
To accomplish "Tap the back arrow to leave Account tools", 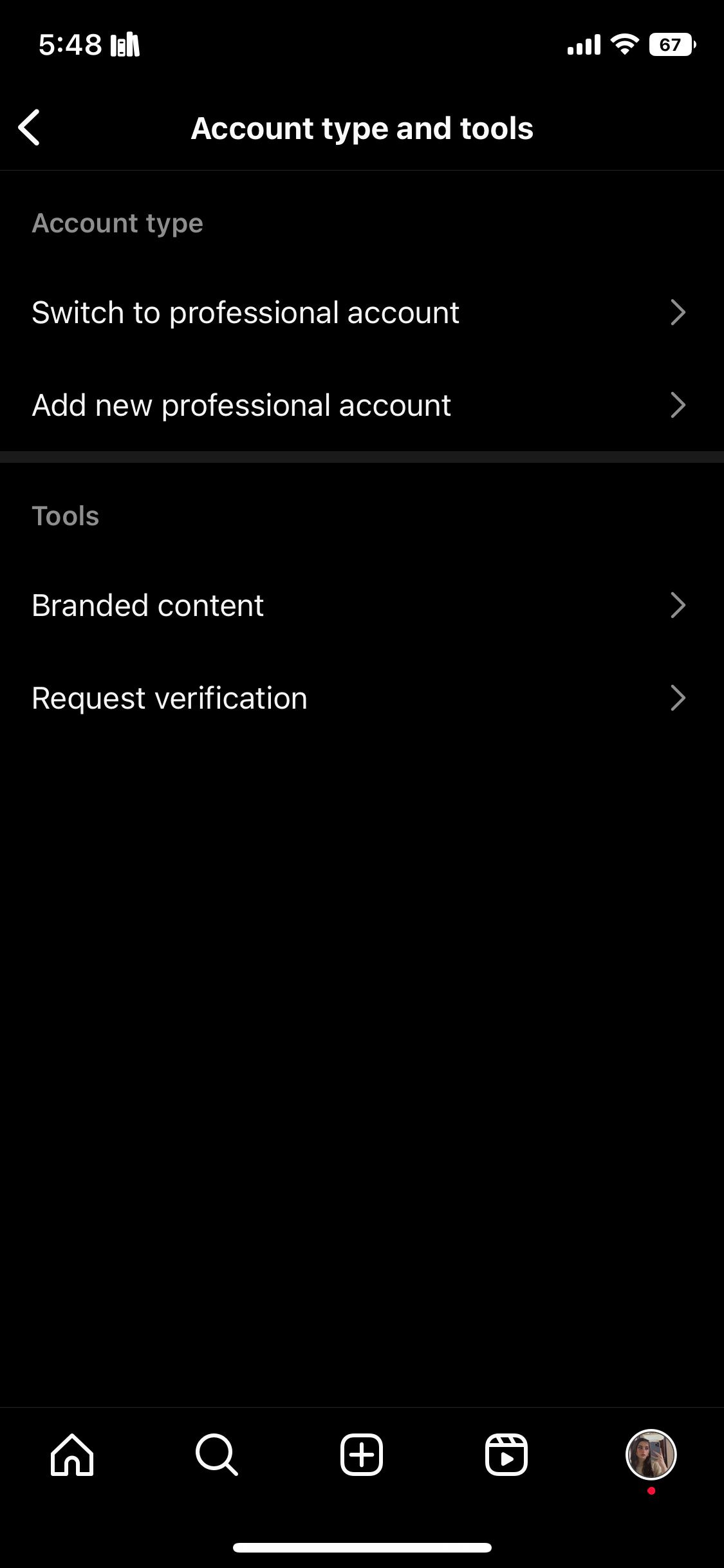I will (x=30, y=127).
